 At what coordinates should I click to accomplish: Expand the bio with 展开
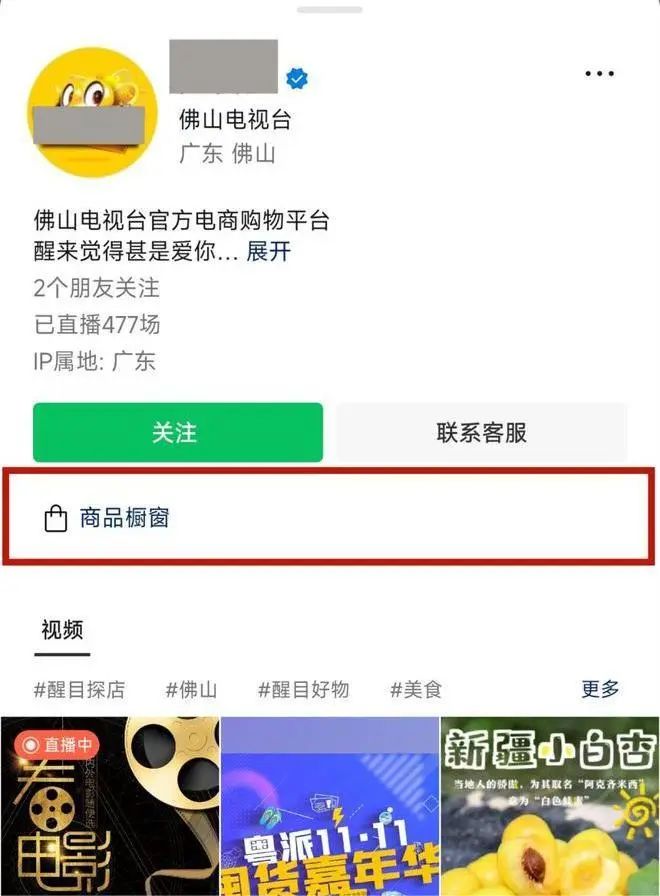coord(269,251)
